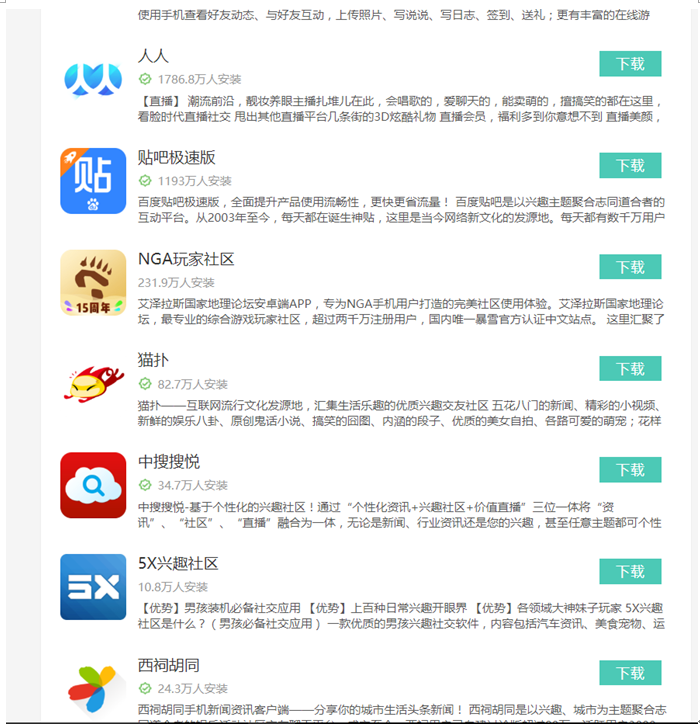The height and width of the screenshot is (726, 700).
Task: Open 中搜搜悦 title link
Action: point(168,461)
